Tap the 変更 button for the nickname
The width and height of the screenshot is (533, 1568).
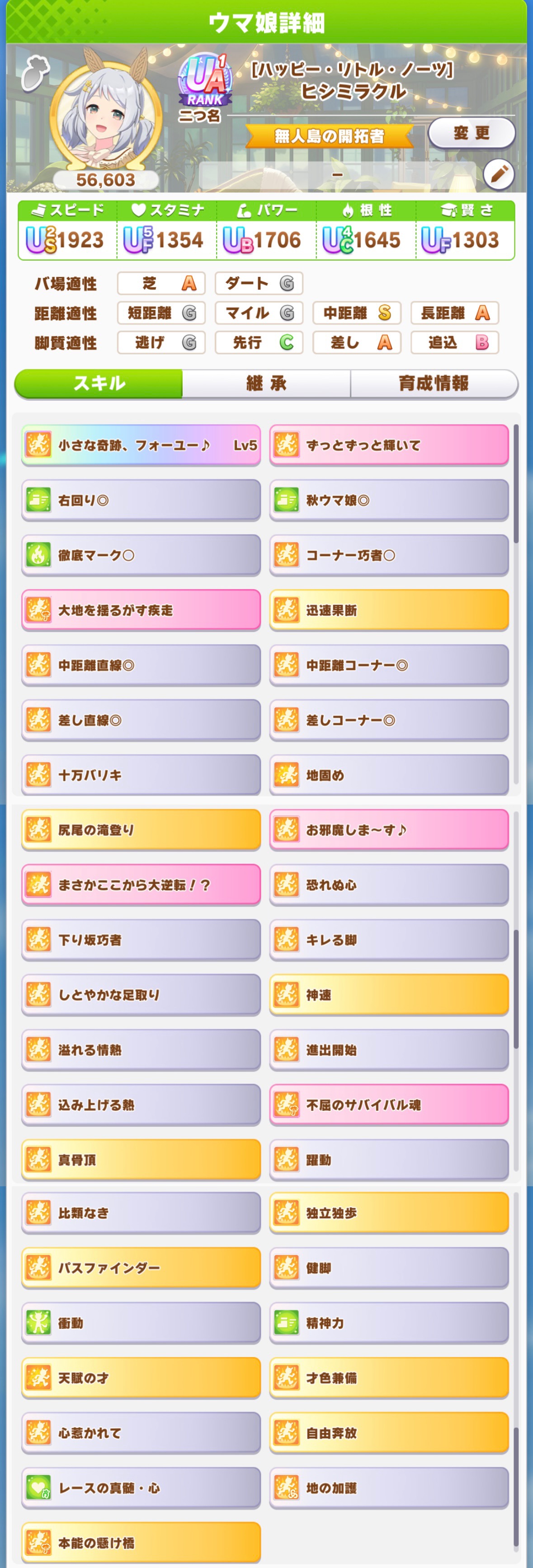[471, 133]
